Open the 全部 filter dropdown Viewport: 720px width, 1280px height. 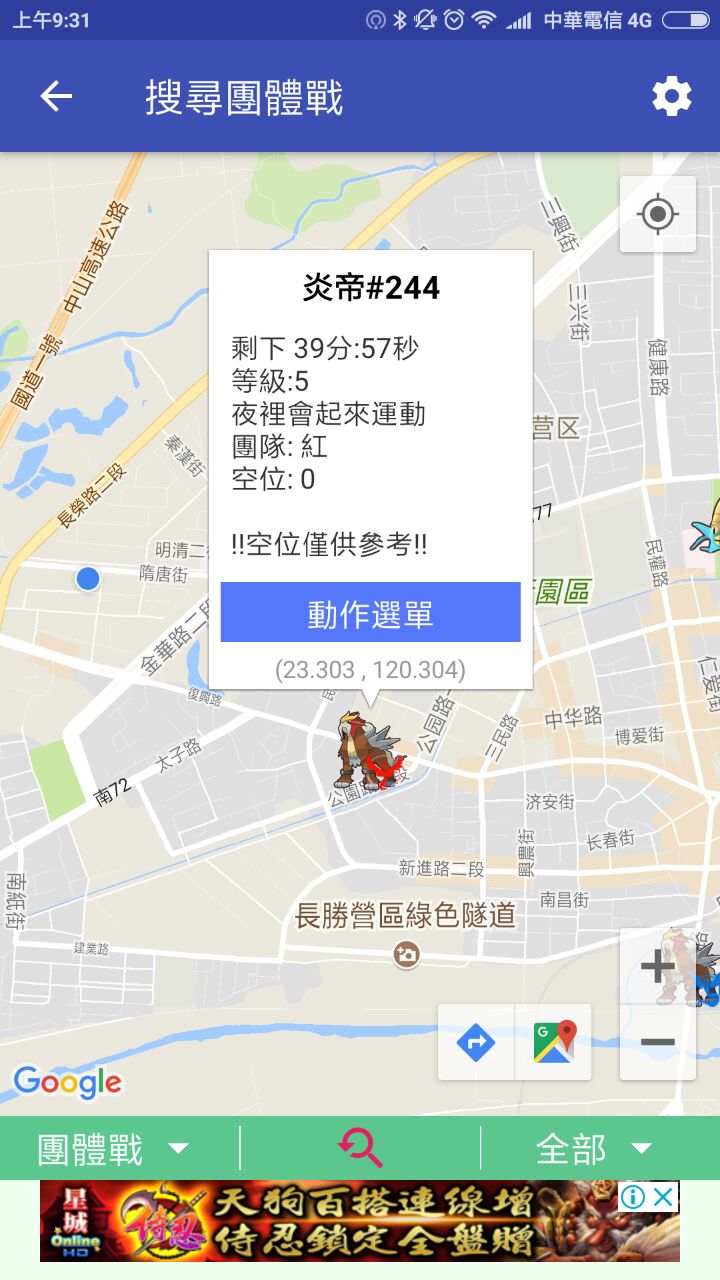click(594, 1149)
